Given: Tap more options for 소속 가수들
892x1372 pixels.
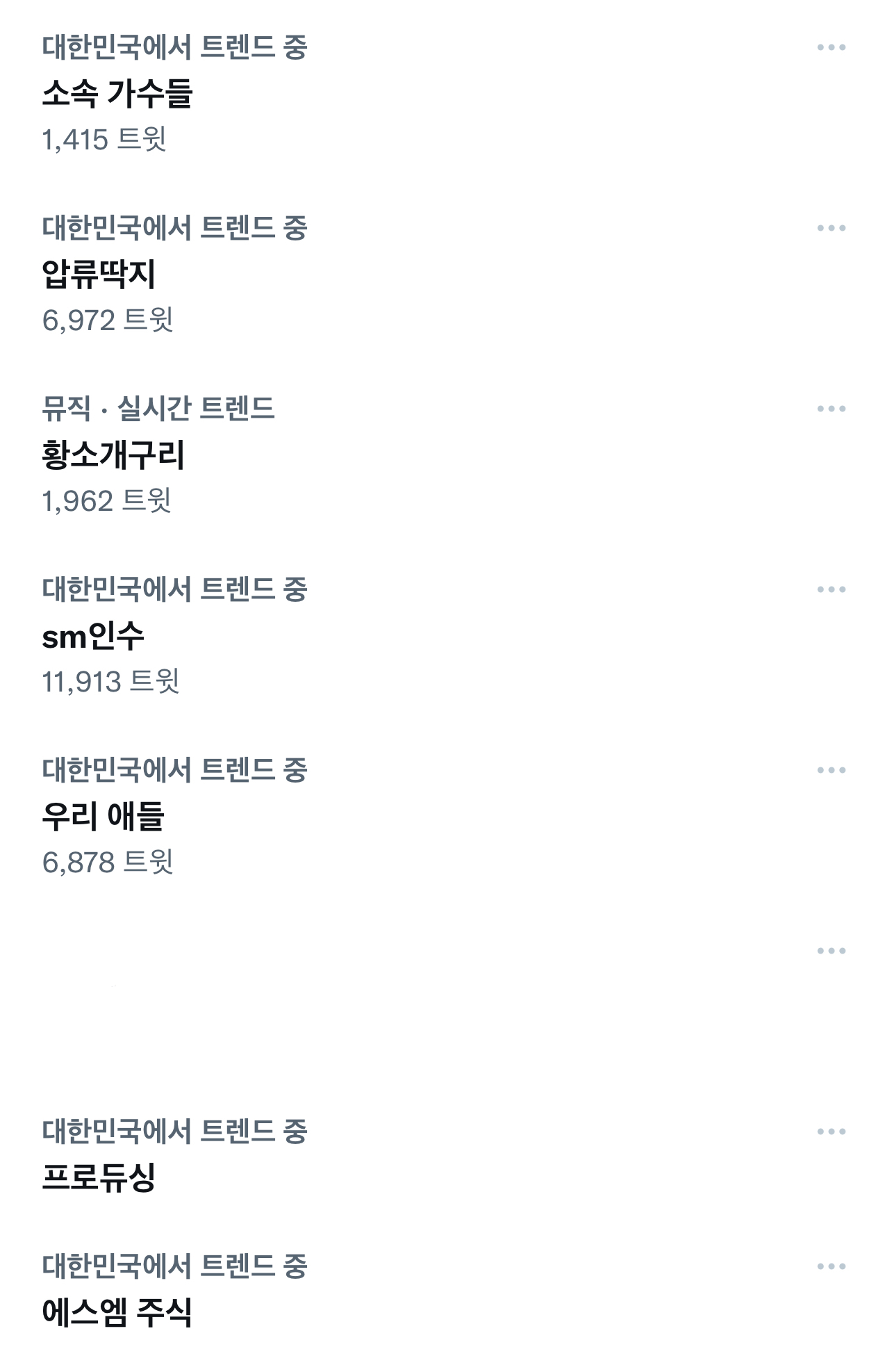Looking at the screenshot, I should [832, 47].
